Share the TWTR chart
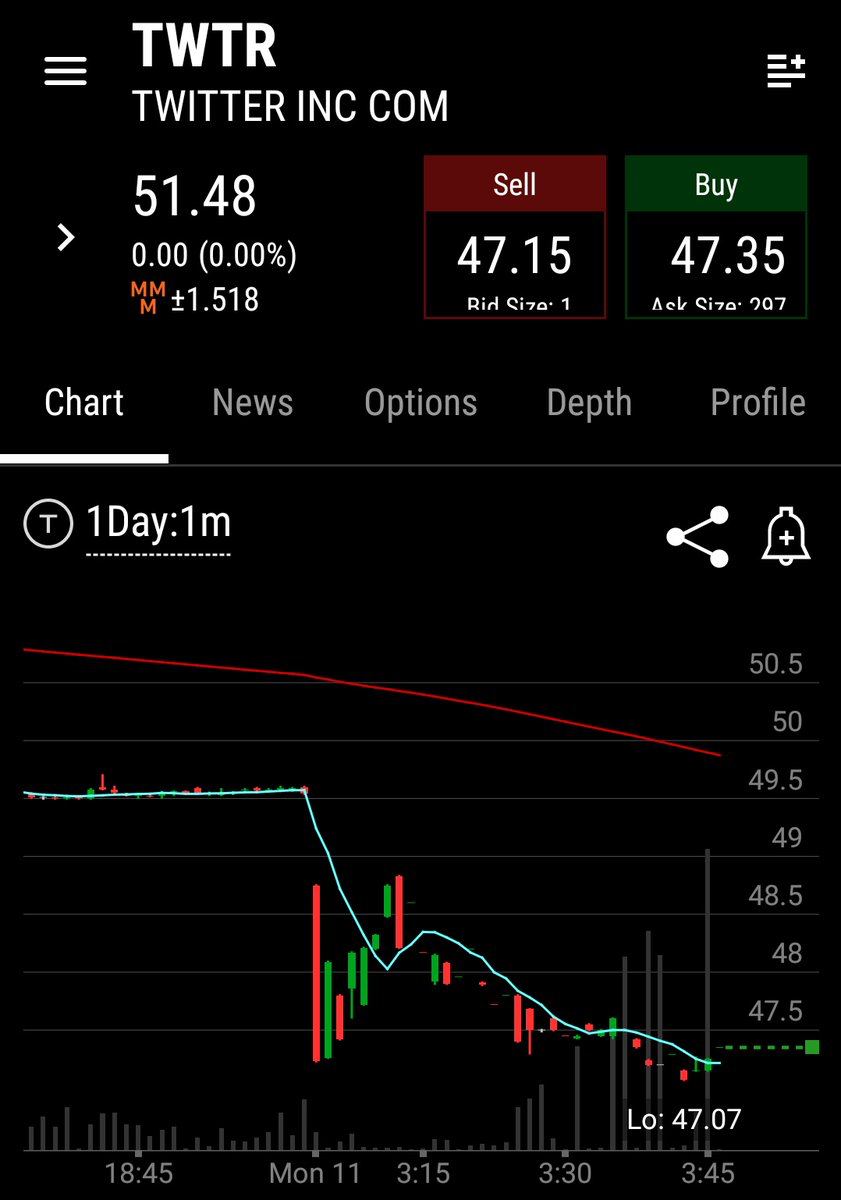Screen dimensions: 841x1200 click(x=698, y=537)
